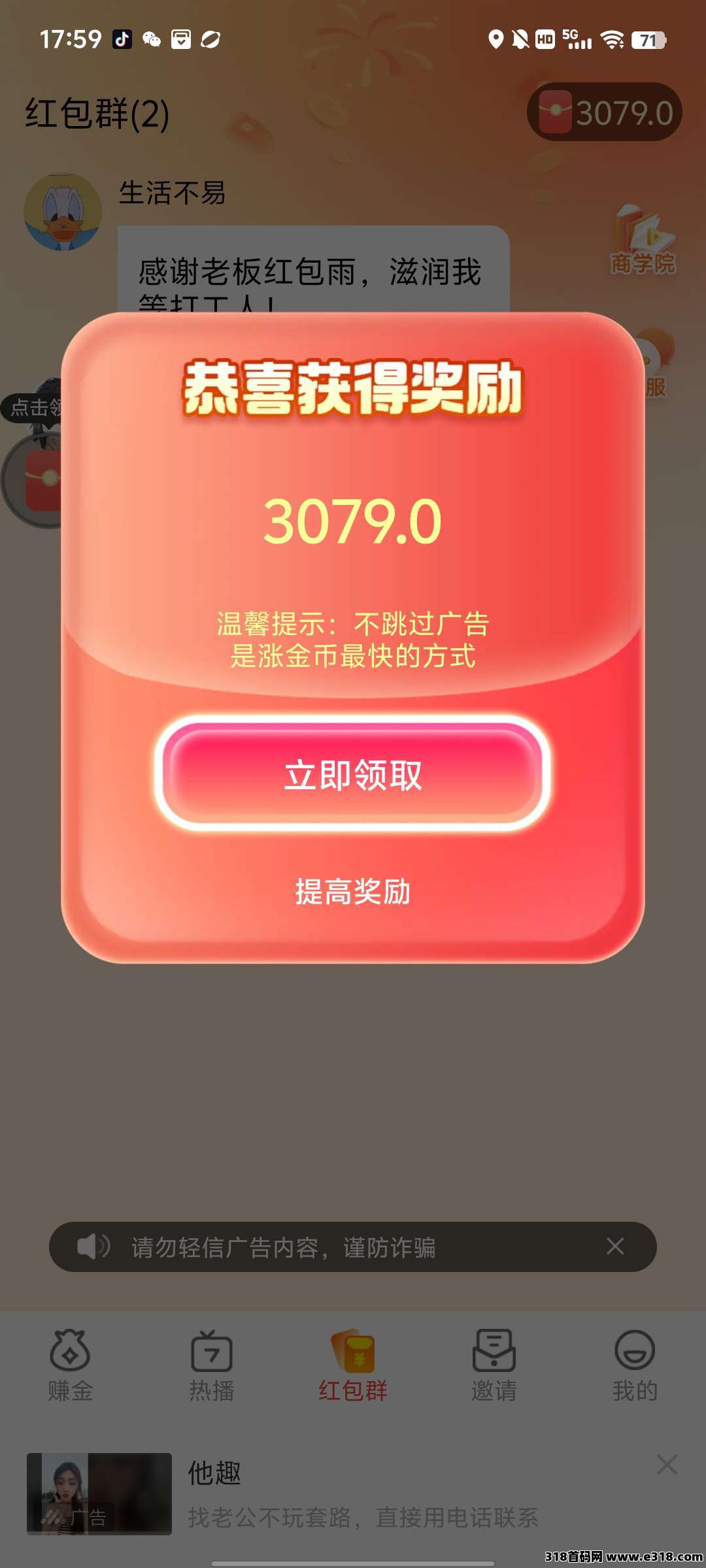Open the 3079.0 red packet balance
The height and width of the screenshot is (1568, 706).
(605, 112)
